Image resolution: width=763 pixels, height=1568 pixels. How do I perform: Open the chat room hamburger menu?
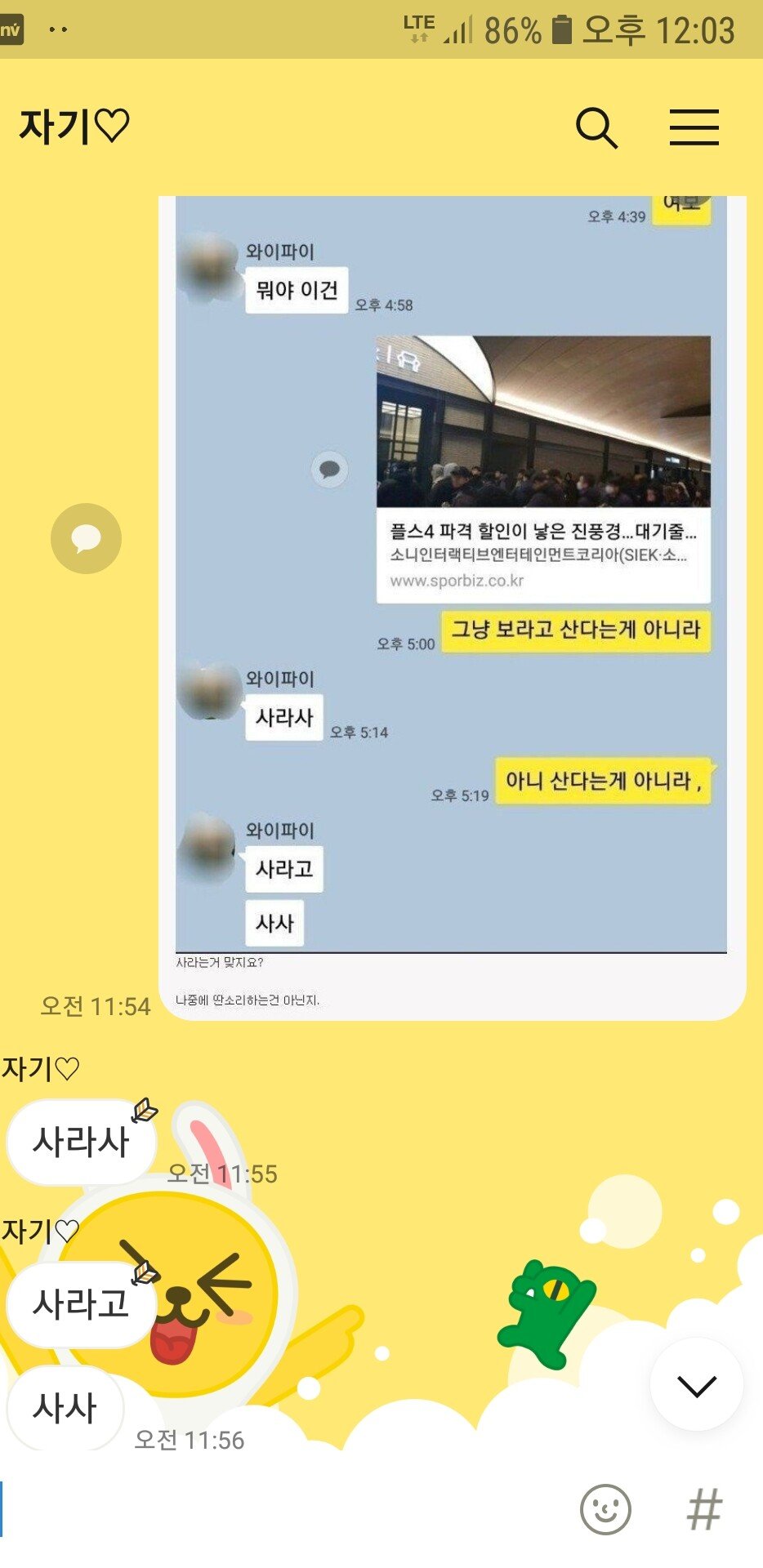pyautogui.click(x=694, y=127)
